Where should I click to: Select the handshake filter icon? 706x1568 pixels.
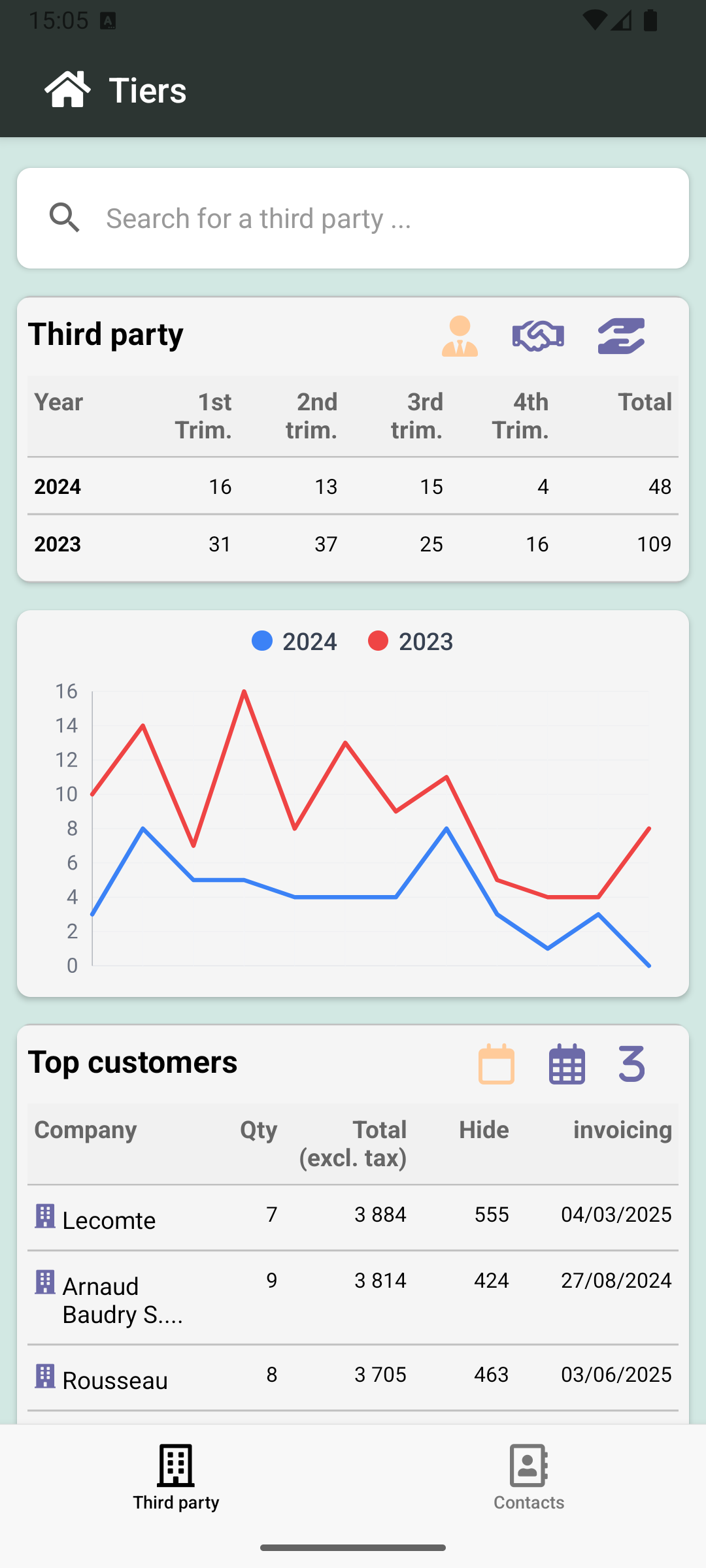click(538, 336)
